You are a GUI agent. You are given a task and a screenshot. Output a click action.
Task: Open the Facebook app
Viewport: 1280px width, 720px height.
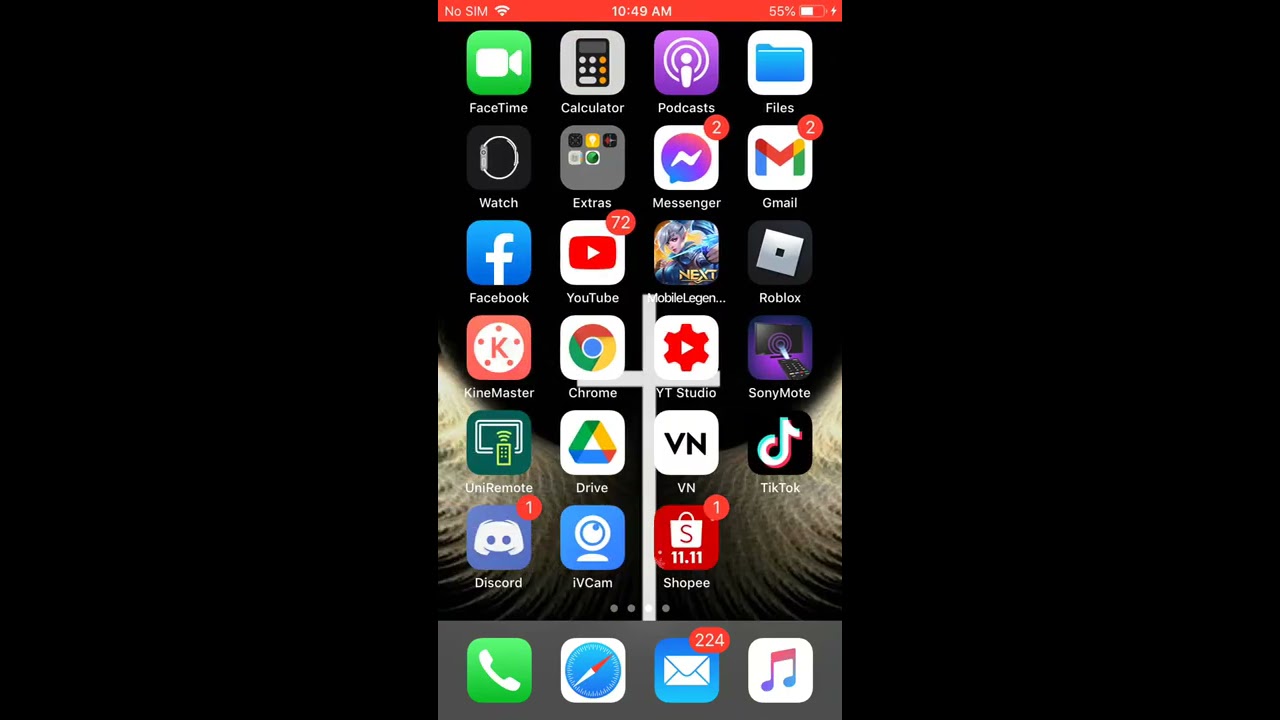tap(498, 253)
